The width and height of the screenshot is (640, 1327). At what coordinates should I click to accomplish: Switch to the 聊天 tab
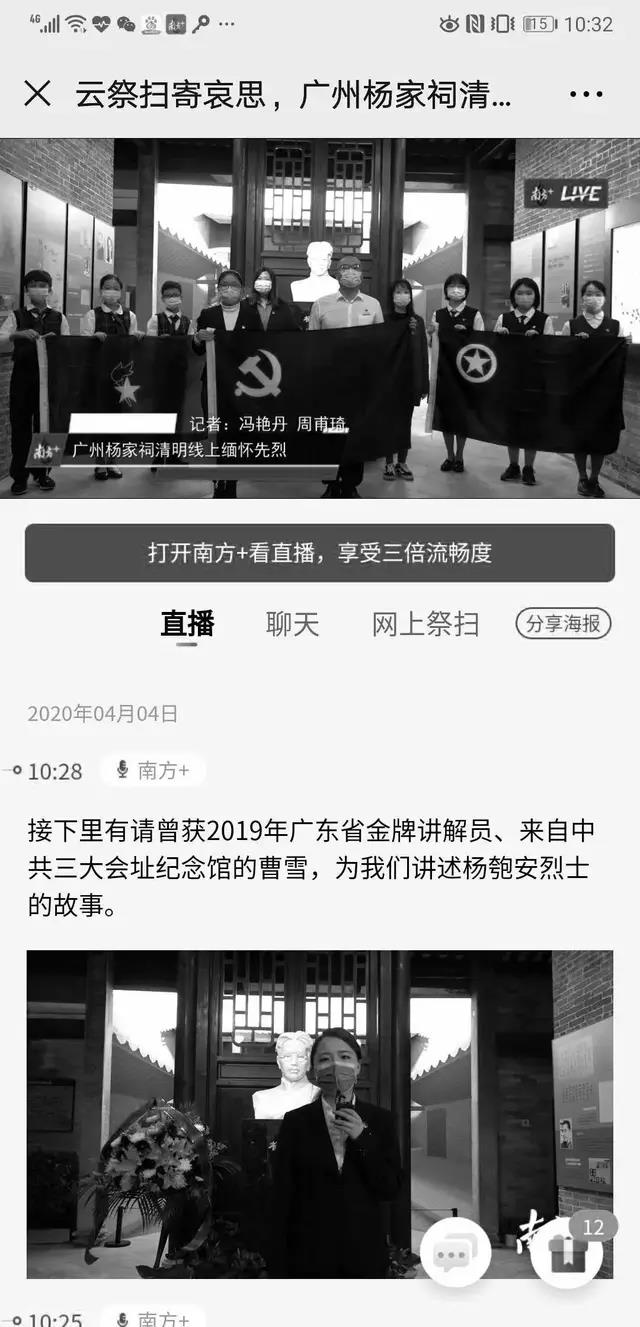(x=292, y=625)
